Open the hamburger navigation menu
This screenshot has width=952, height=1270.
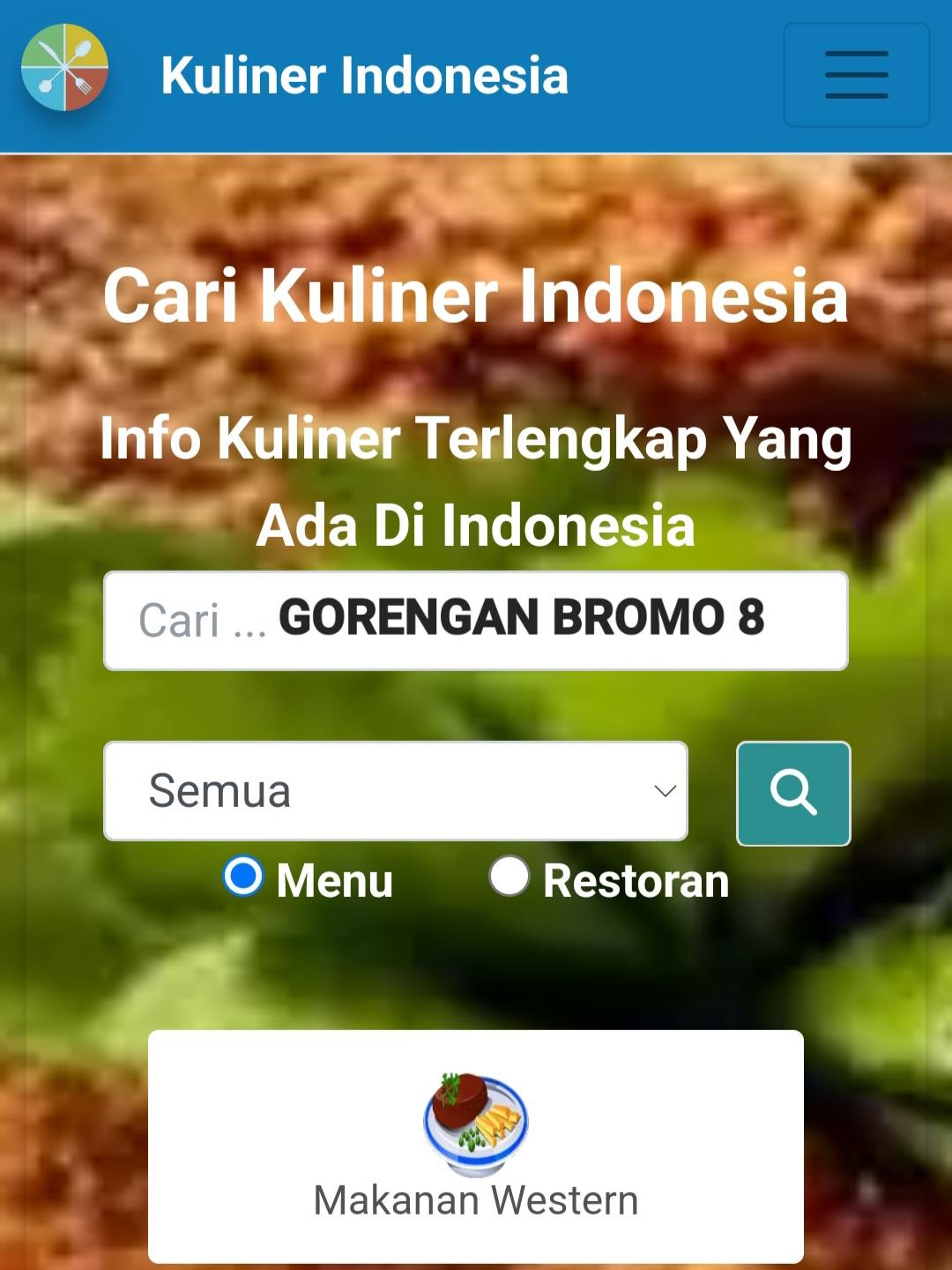tap(856, 75)
